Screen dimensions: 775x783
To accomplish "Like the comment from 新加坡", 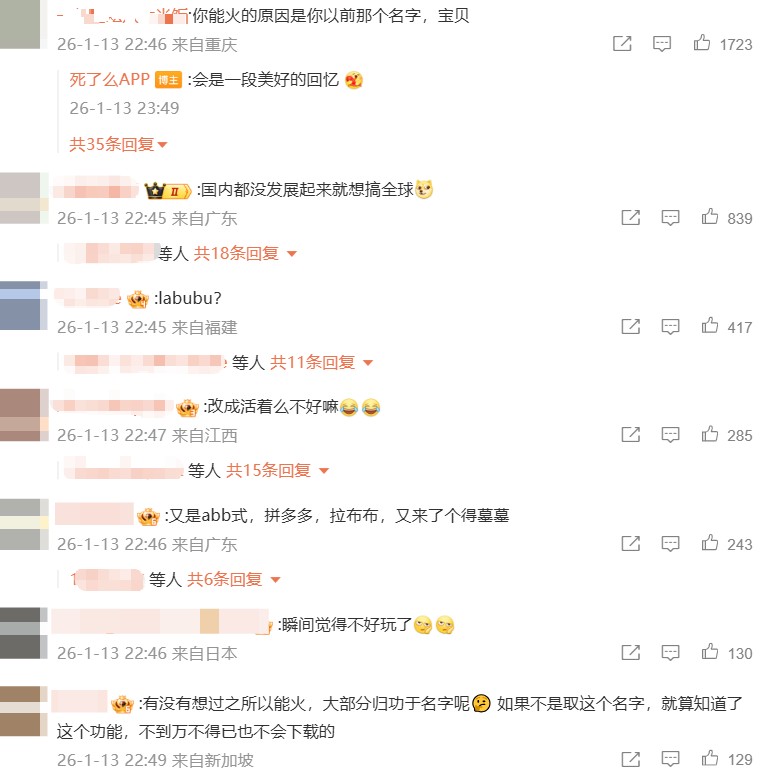I will click(710, 760).
